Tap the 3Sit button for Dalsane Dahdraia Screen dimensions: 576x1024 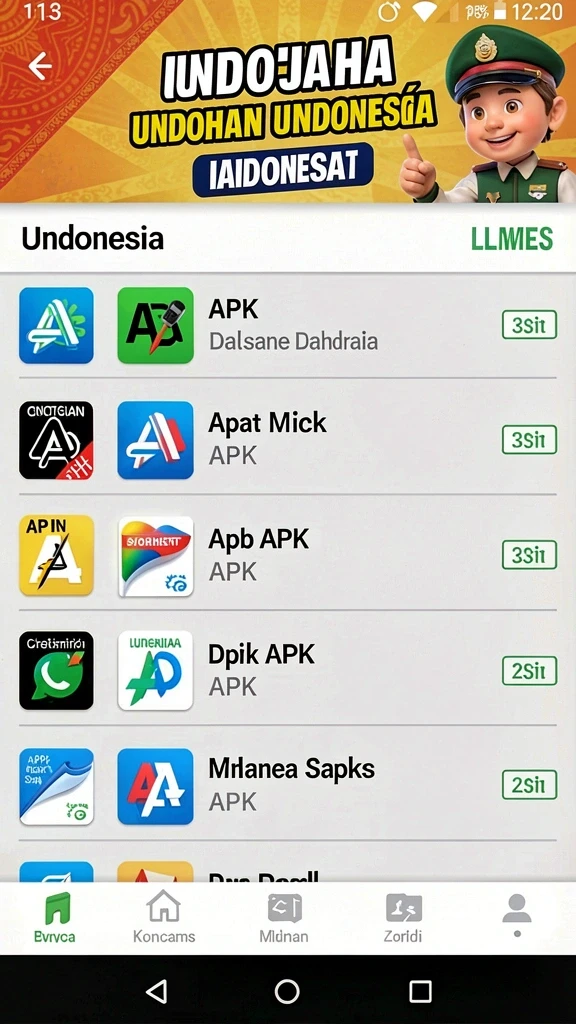click(529, 325)
